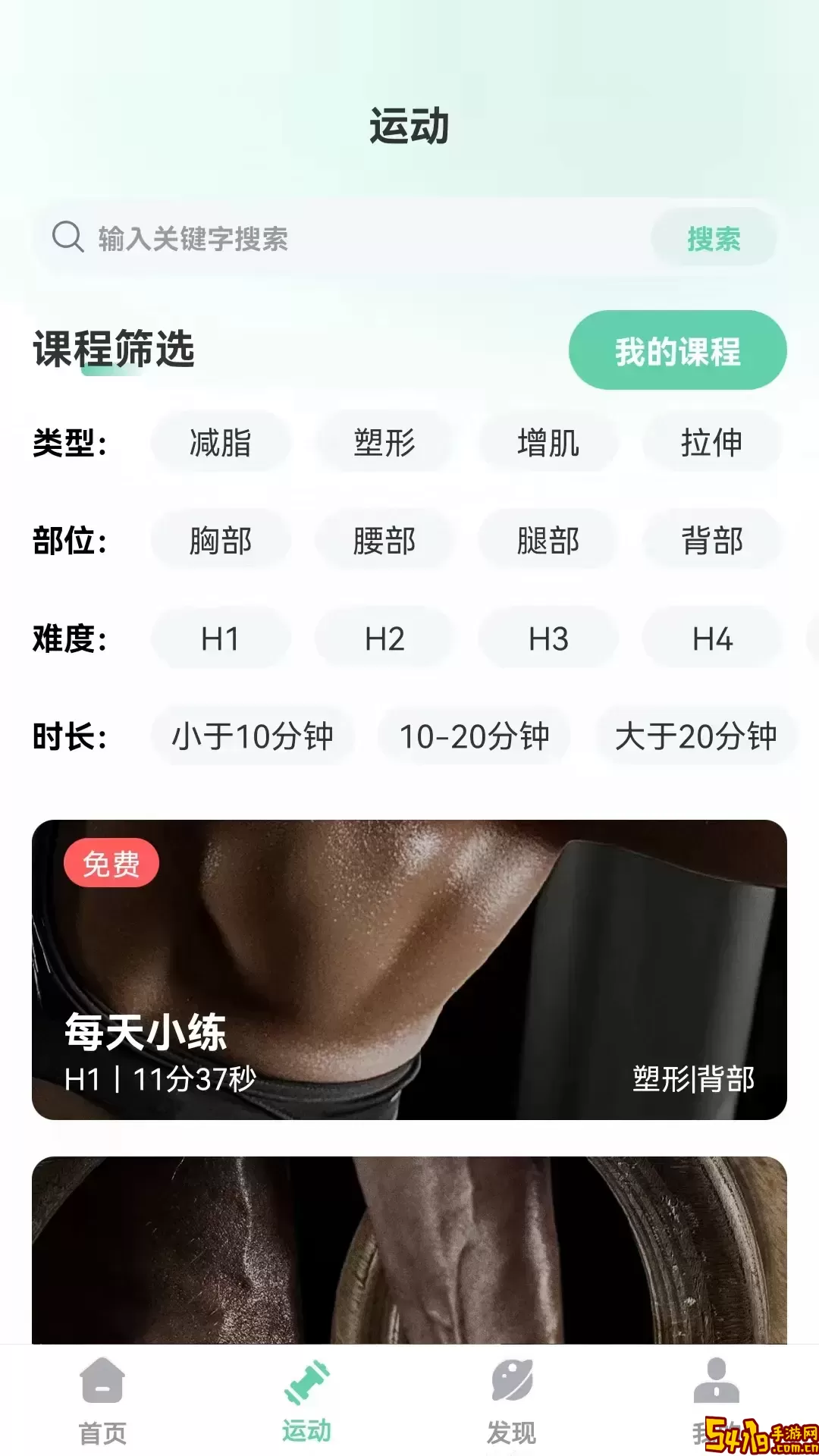Select the 拉伸 type chip
819x1456 pixels.
[712, 442]
